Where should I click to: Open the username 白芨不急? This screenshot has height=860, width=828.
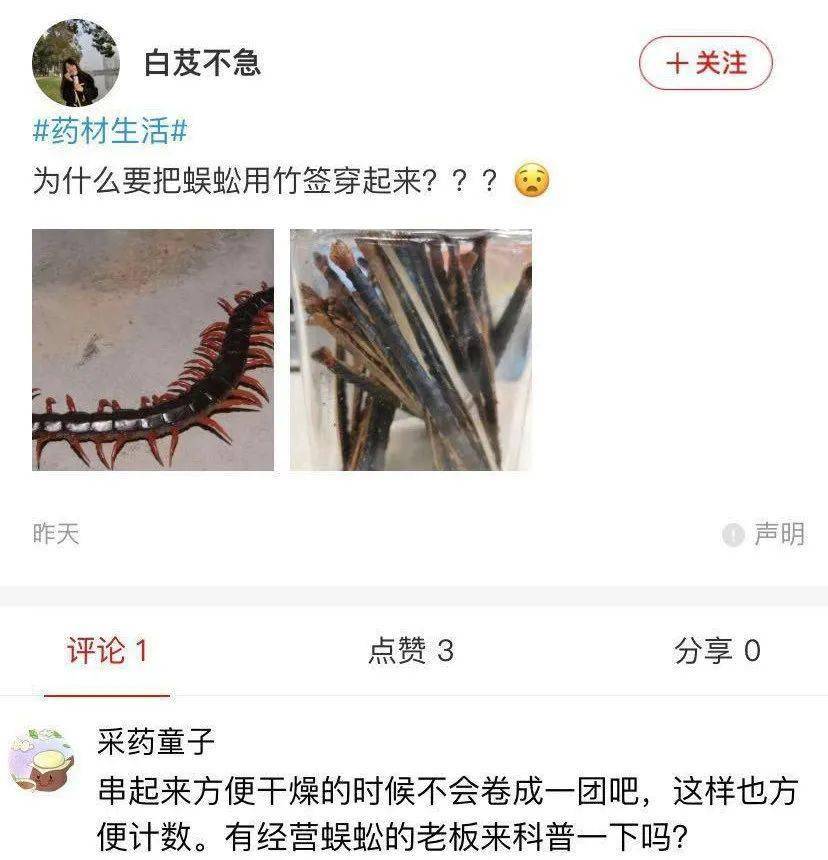click(202, 63)
